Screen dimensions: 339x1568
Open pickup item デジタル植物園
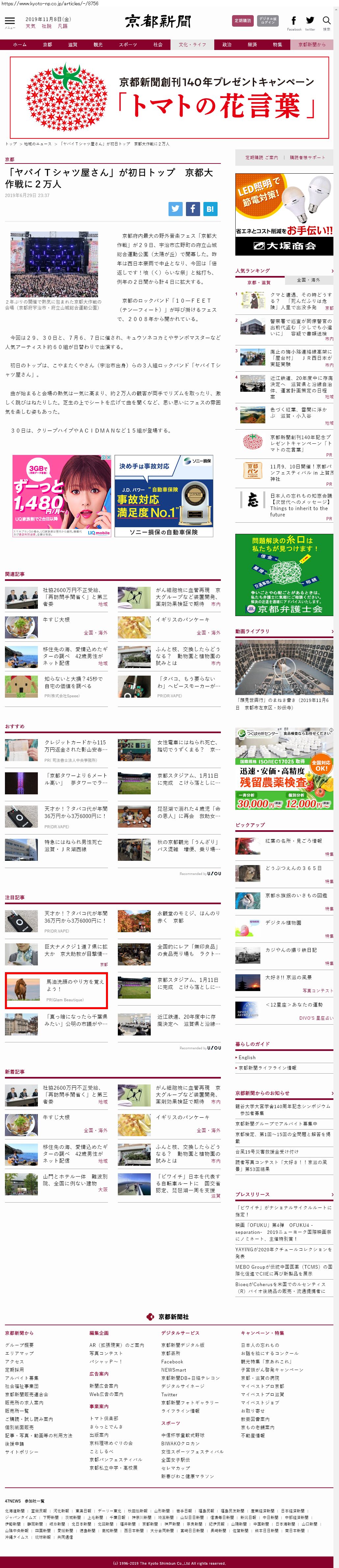pyautogui.click(x=283, y=922)
